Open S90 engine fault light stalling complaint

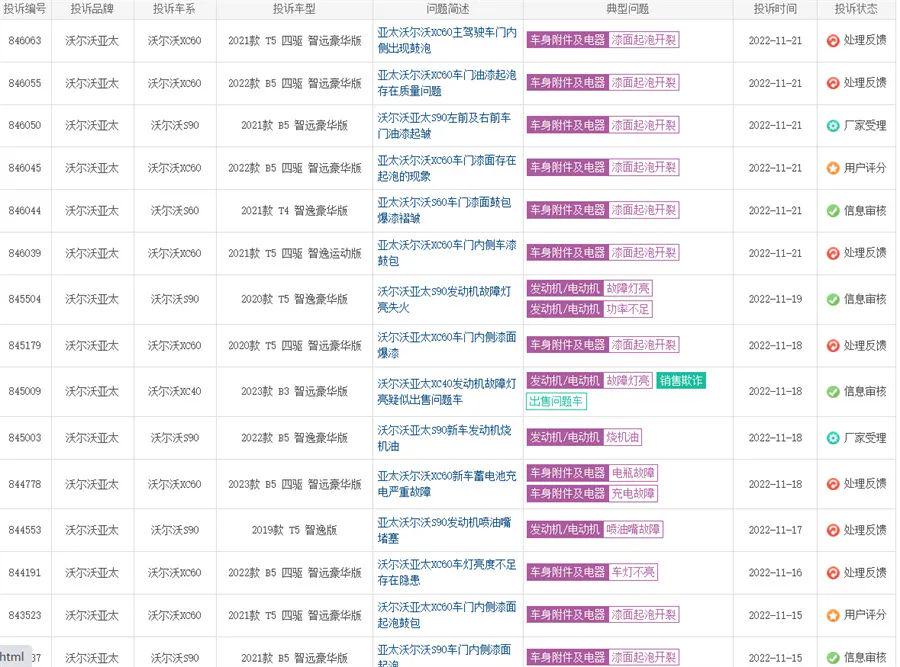pyautogui.click(x=447, y=299)
